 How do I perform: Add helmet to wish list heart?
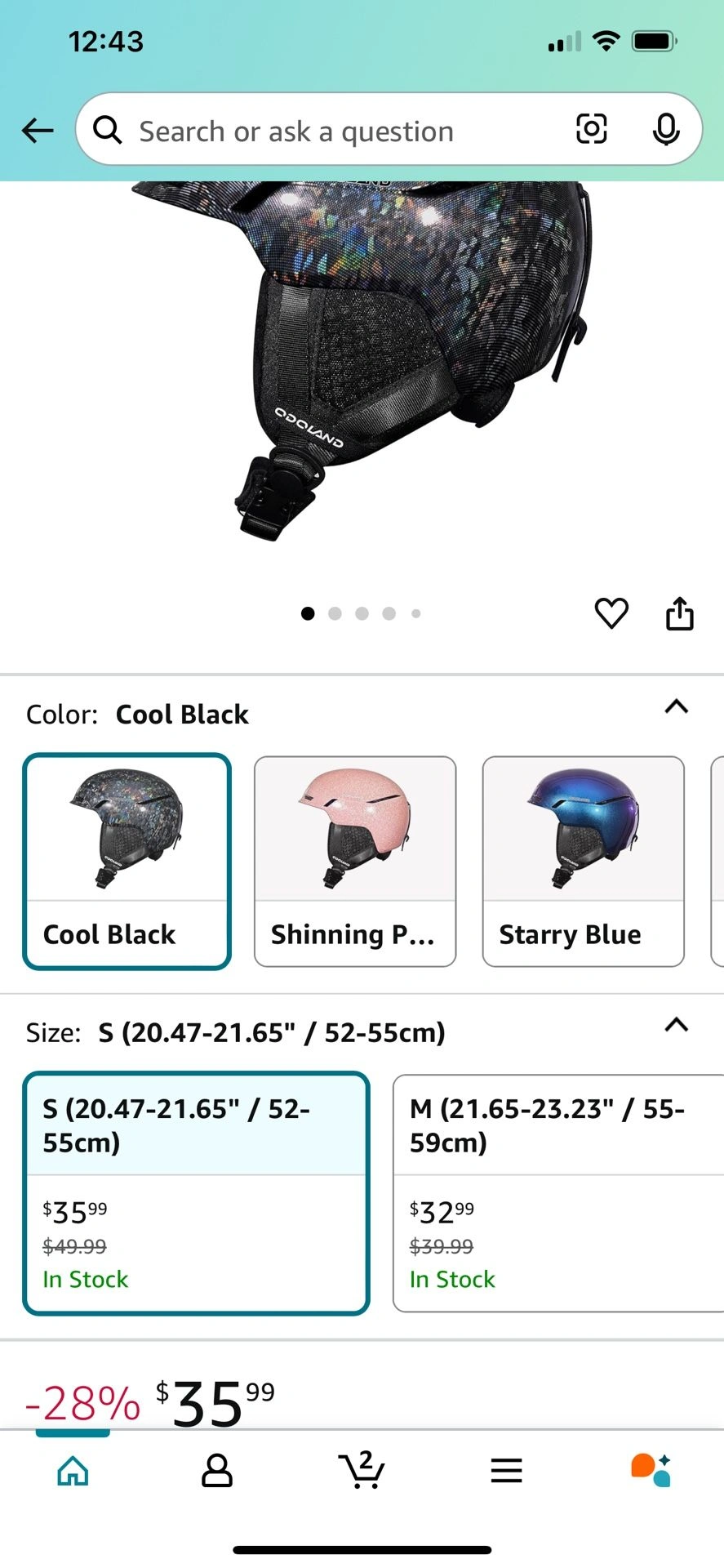611,613
